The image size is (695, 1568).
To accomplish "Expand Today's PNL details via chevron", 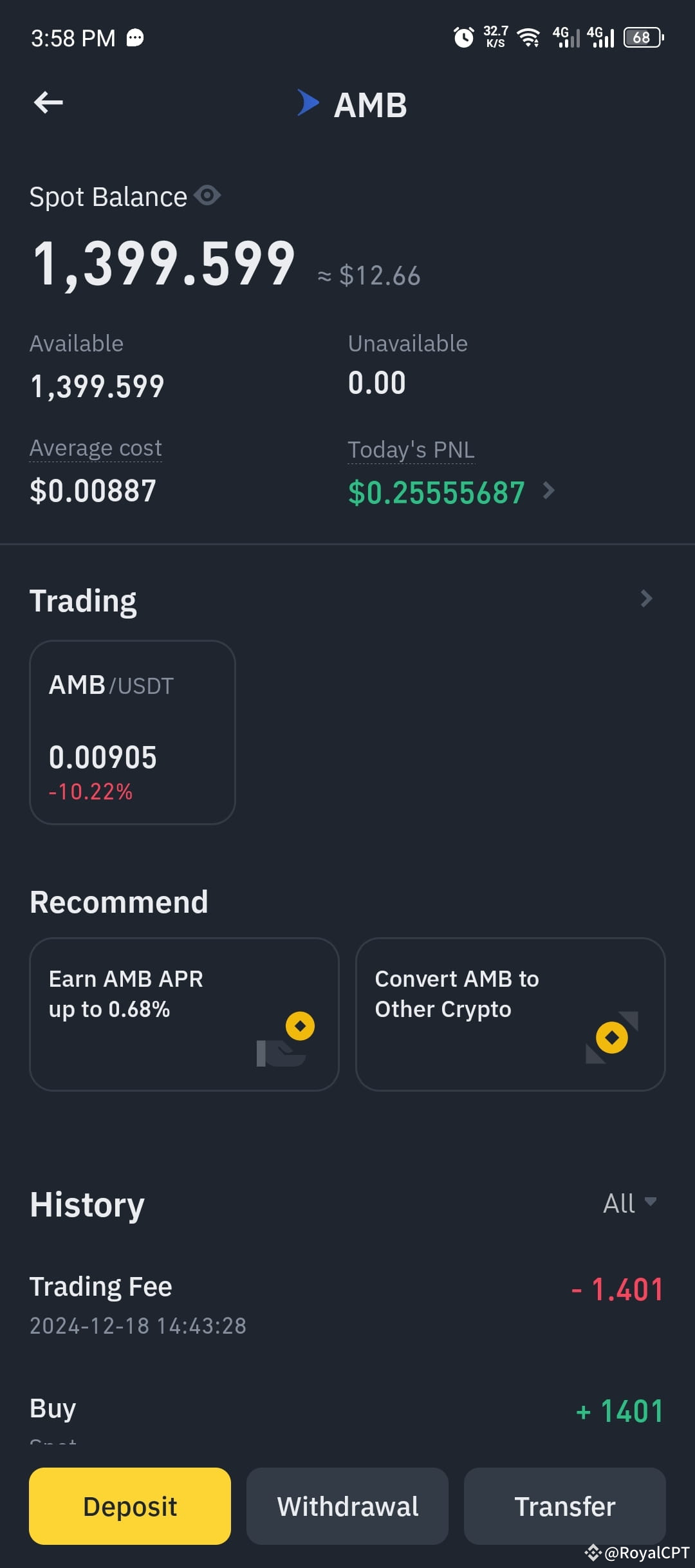I will tap(549, 490).
